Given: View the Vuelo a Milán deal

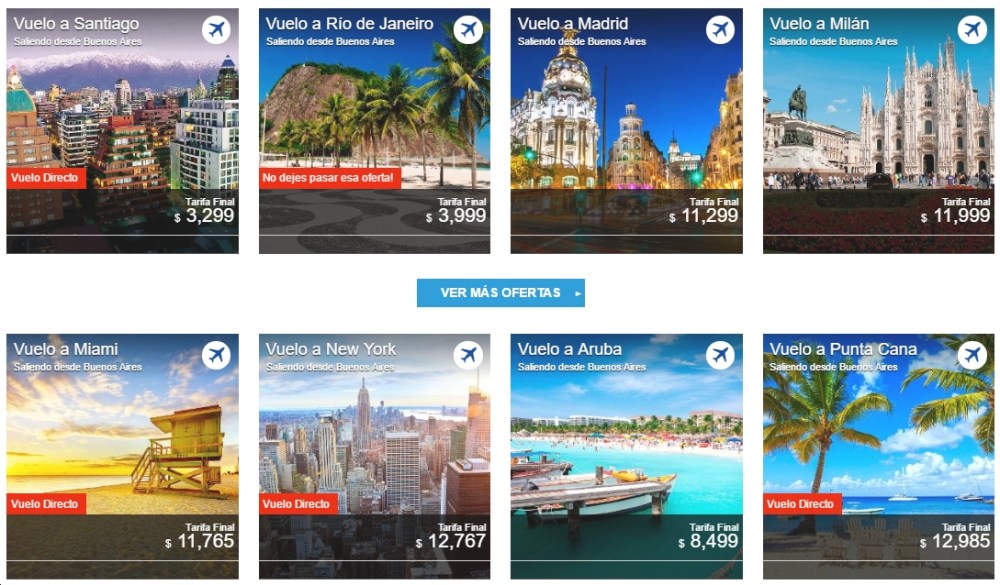Looking at the screenshot, I should (x=878, y=130).
